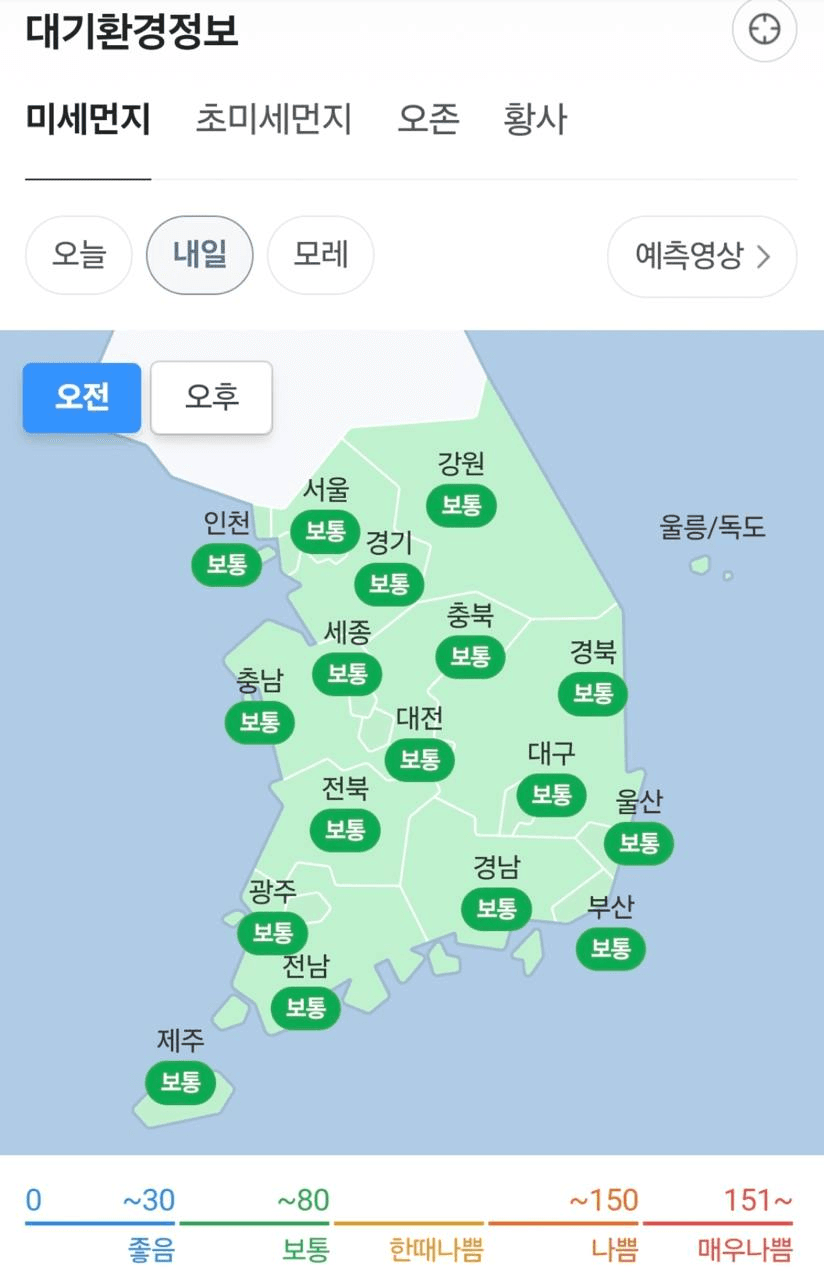Select the 모레 forecast chip
The width and height of the screenshot is (824, 1280).
[x=321, y=255]
